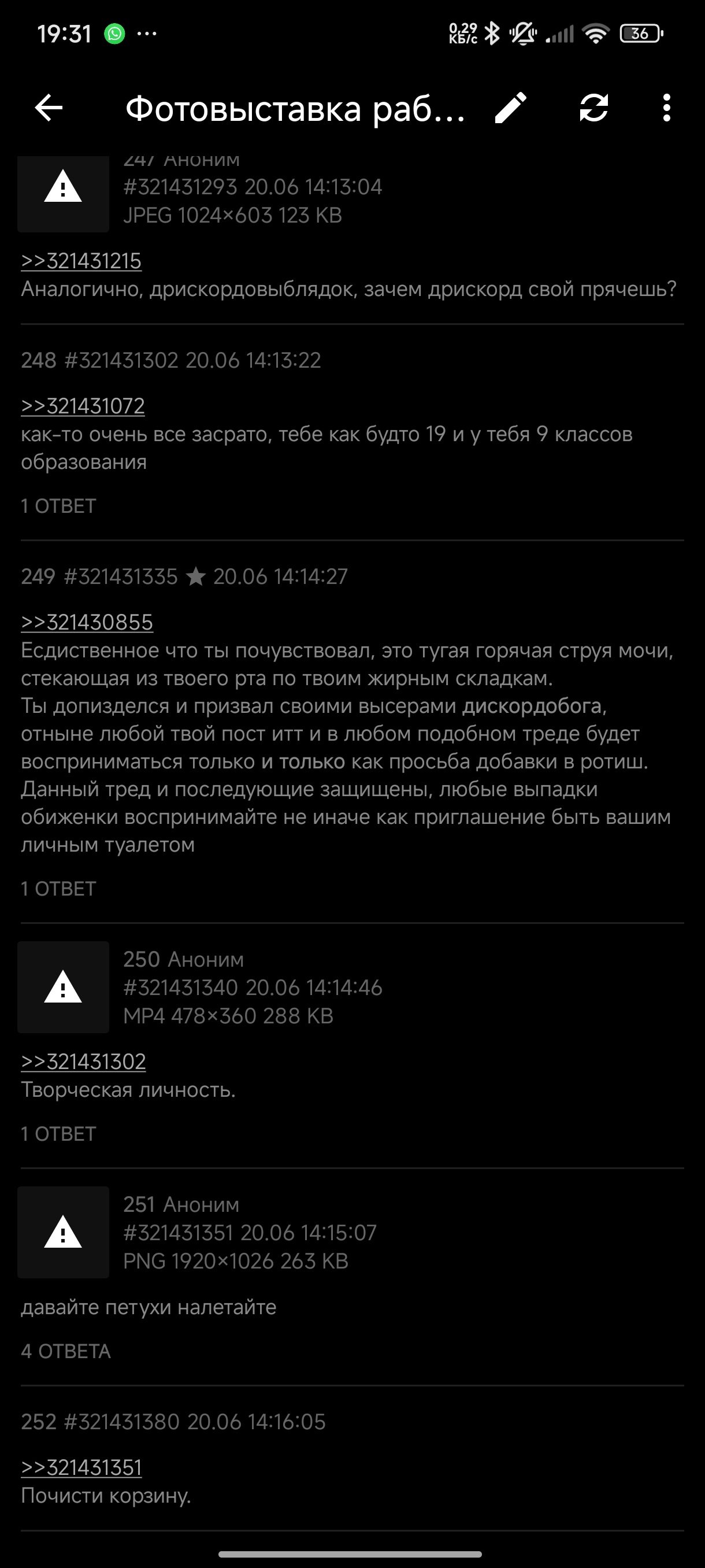Open the overflow menu

[x=667, y=108]
